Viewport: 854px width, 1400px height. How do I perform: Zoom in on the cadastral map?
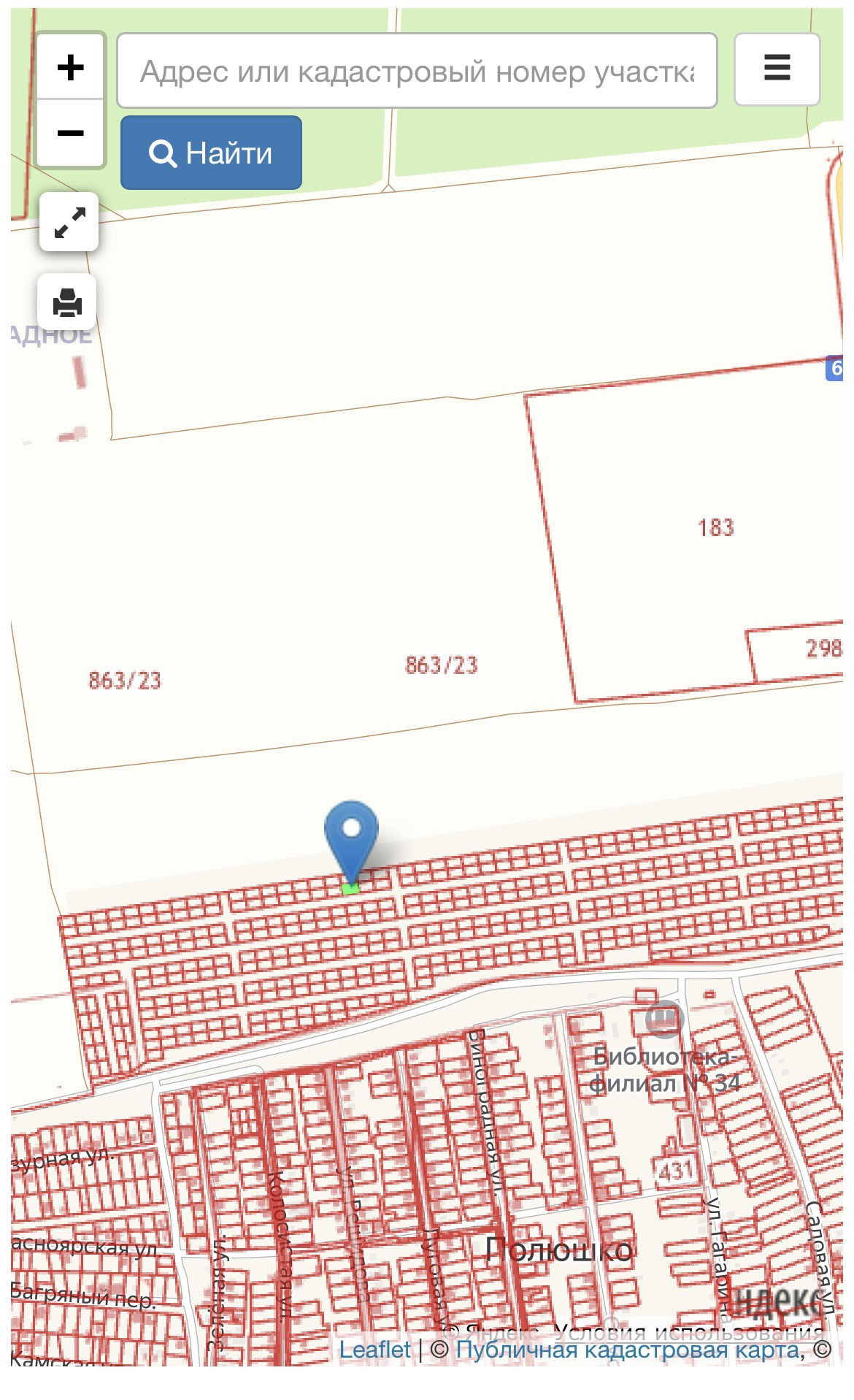click(x=70, y=67)
